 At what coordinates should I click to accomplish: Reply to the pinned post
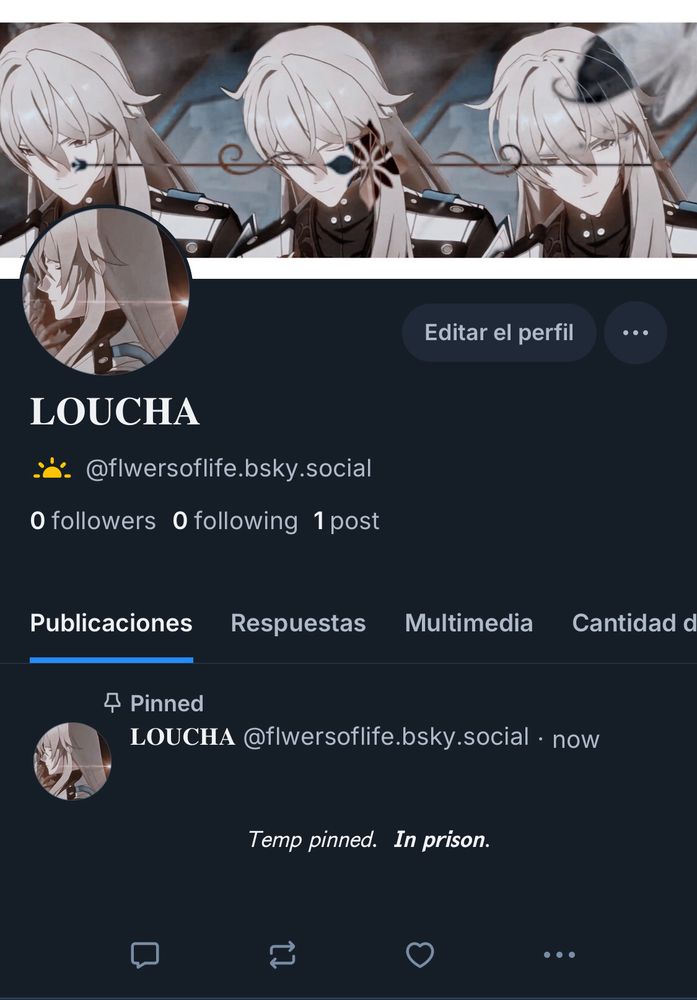tap(145, 955)
